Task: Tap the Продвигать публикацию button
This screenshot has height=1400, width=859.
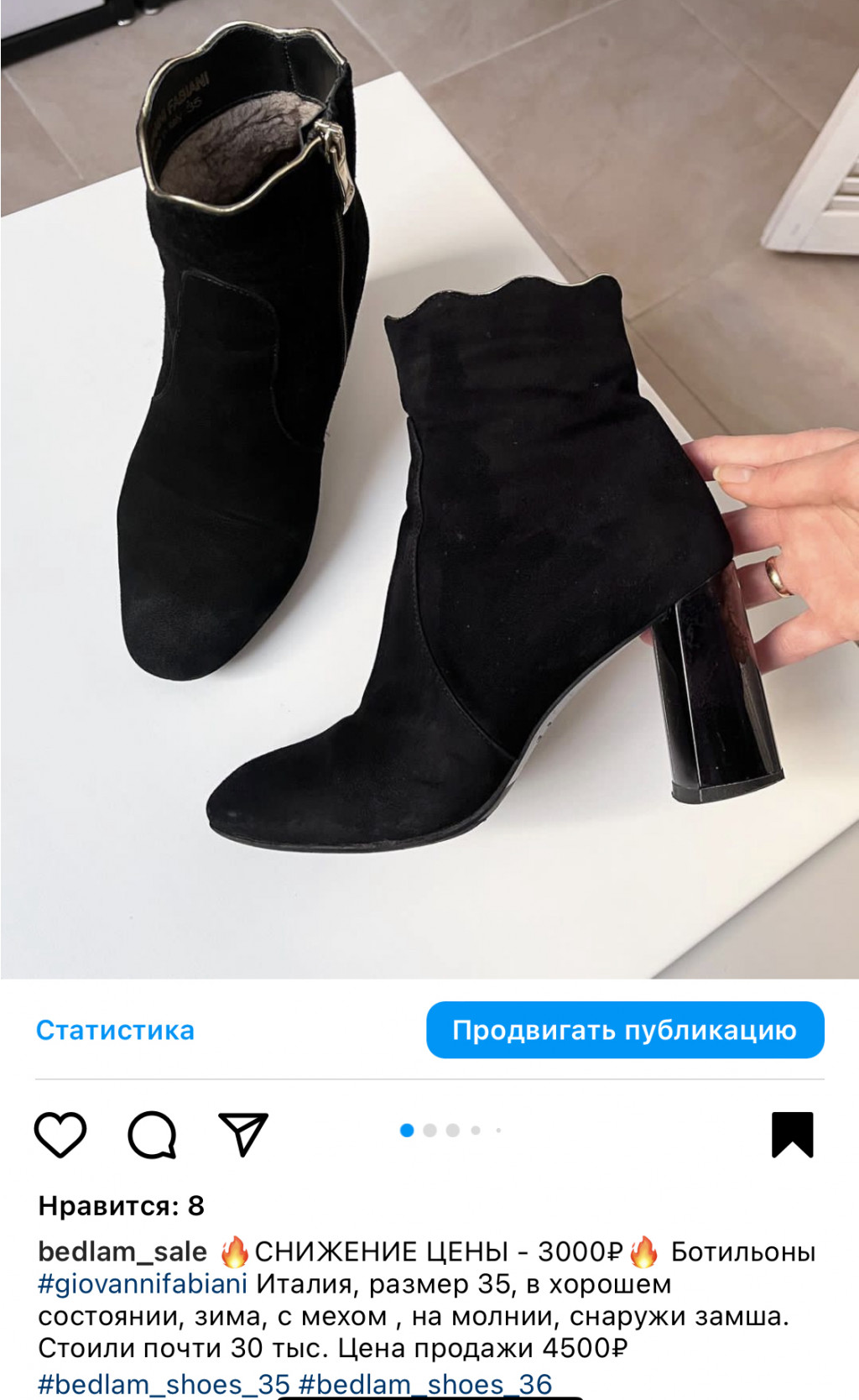Action: tap(625, 1030)
